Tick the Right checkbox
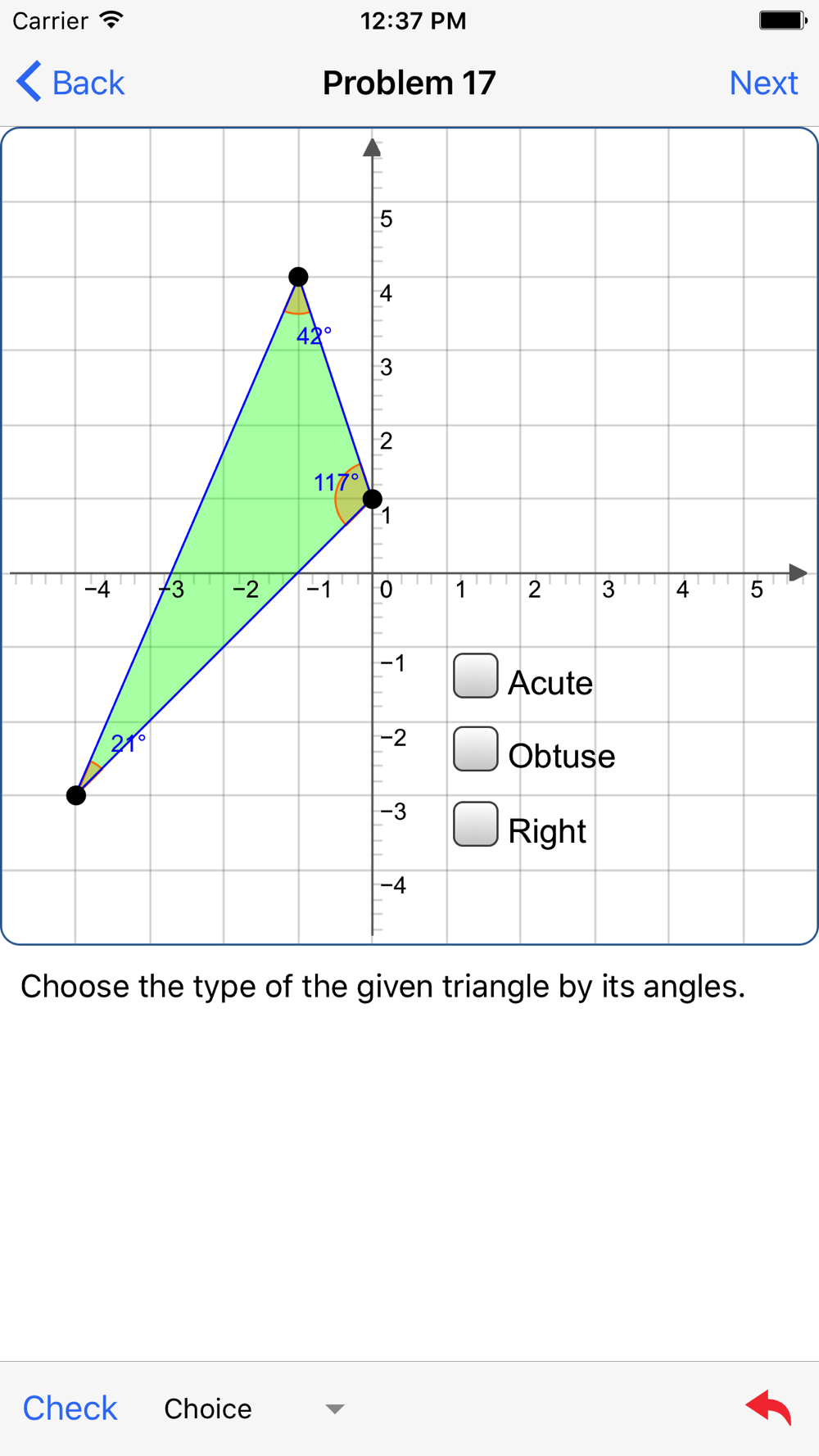Screen dimensions: 819x1456 476,824
